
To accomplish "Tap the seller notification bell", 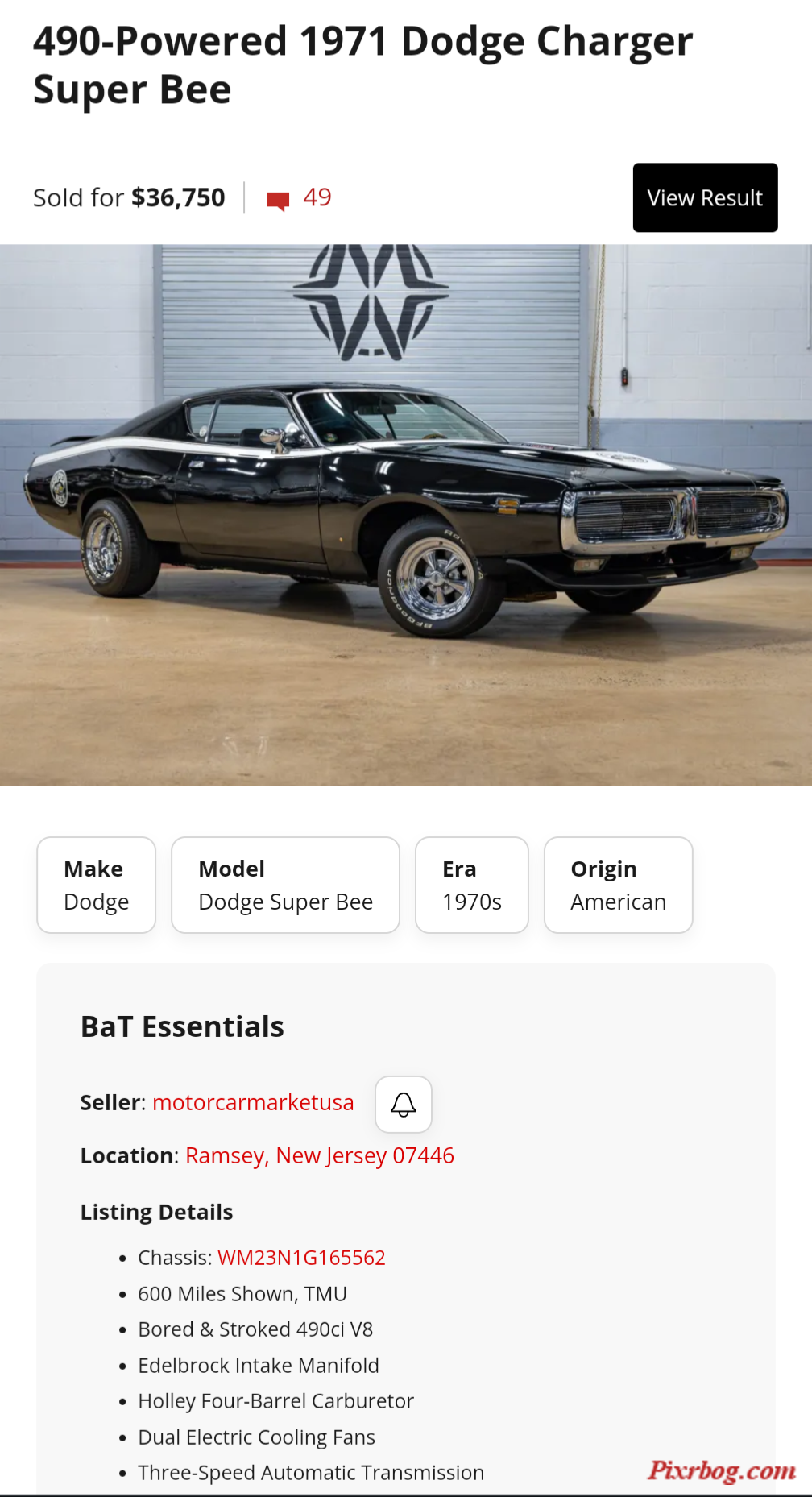I will click(404, 1104).
